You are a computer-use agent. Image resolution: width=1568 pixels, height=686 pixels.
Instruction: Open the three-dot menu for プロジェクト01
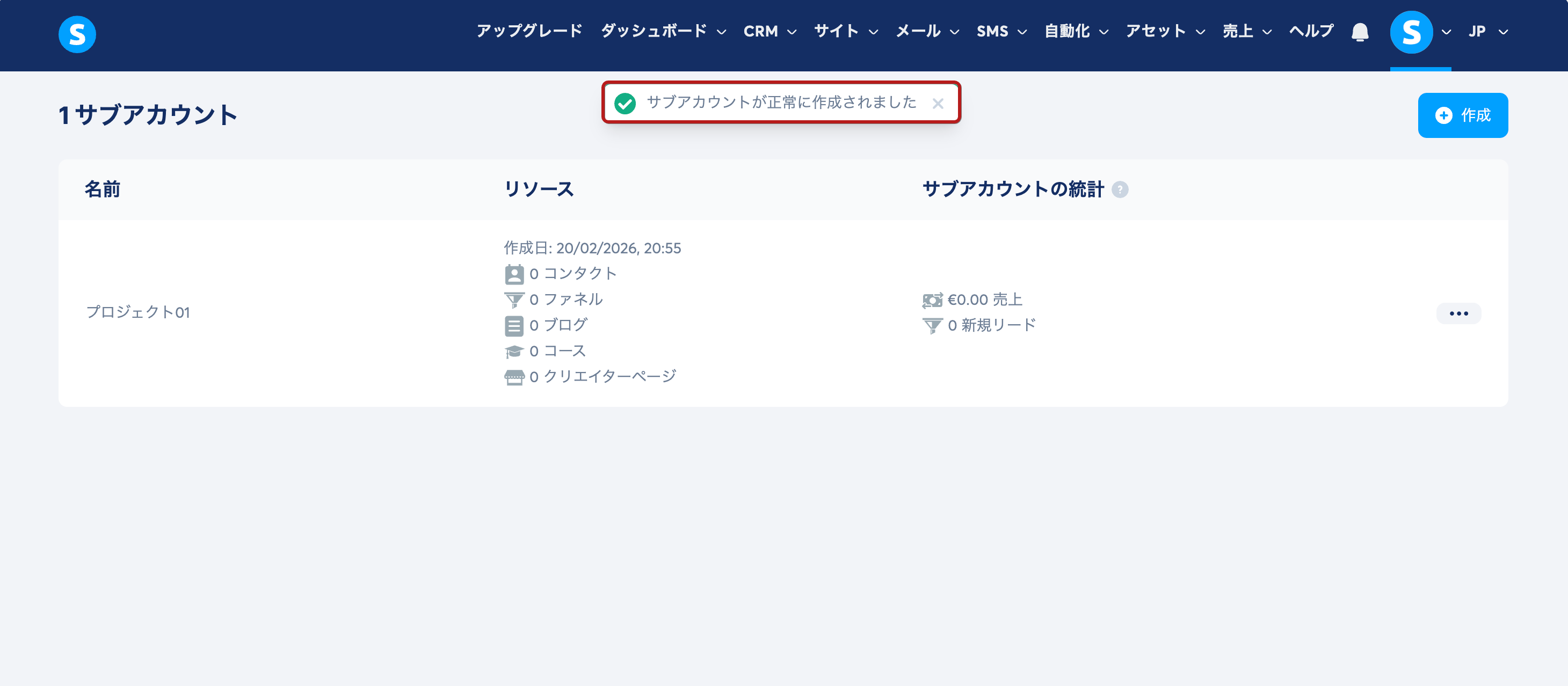1458,313
